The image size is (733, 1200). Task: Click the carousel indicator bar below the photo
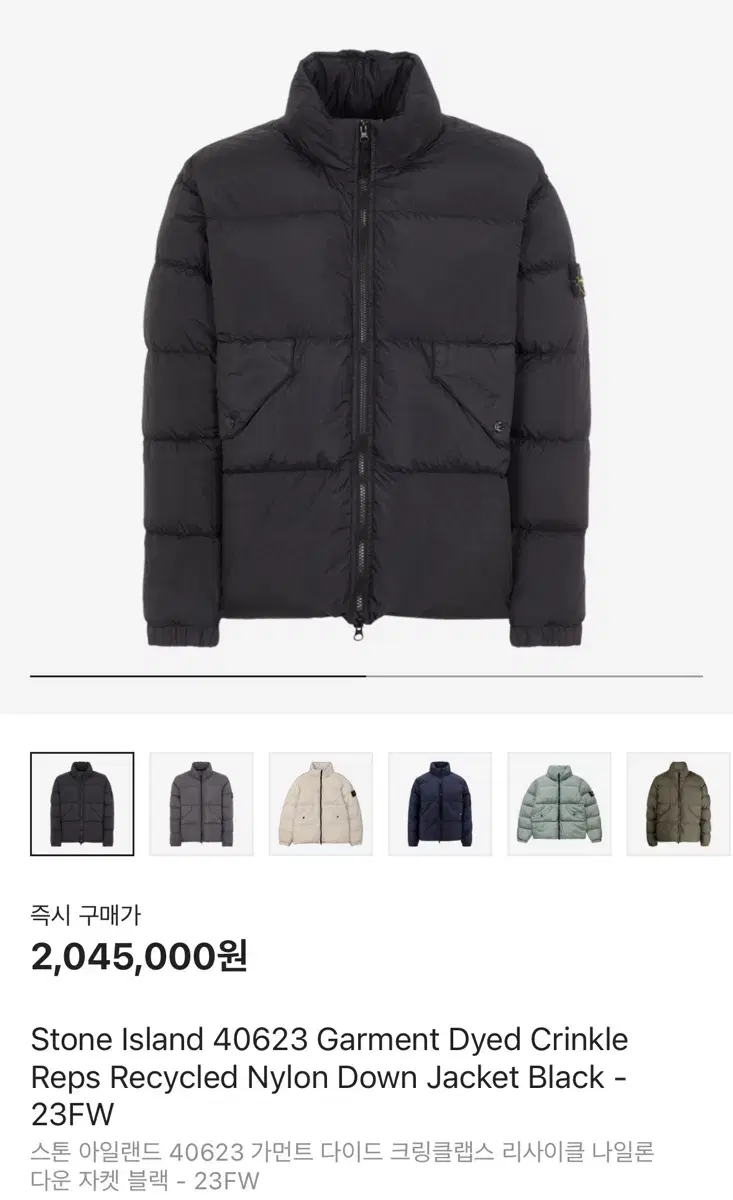[366, 677]
